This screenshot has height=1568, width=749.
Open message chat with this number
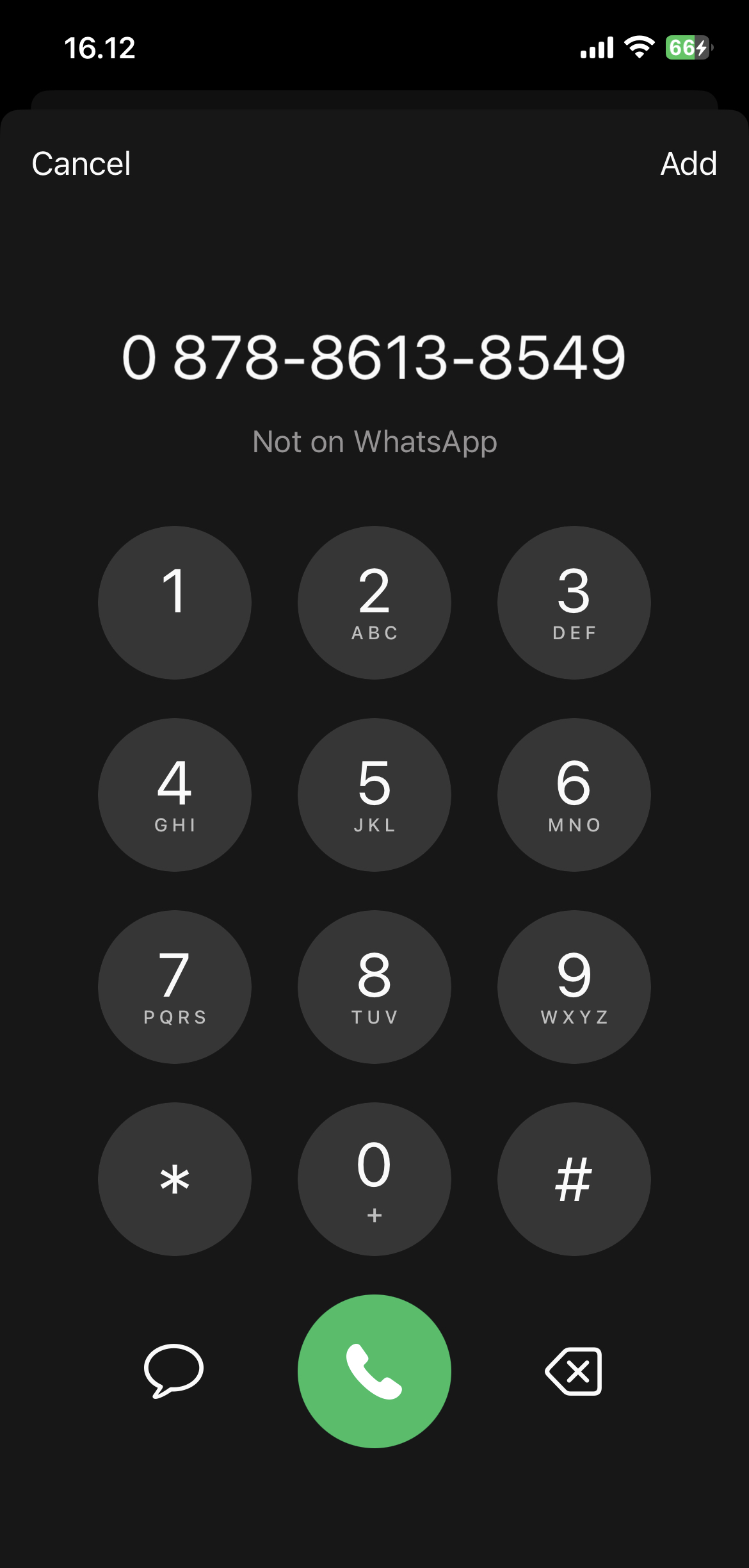tap(173, 1370)
